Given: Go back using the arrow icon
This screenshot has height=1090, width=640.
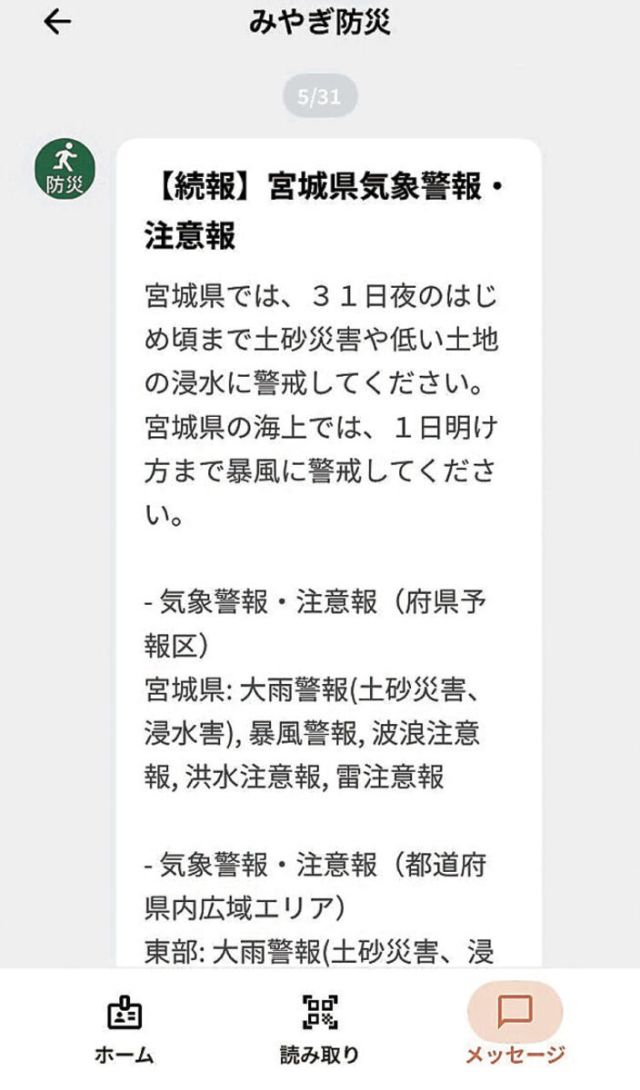Looking at the screenshot, I should click(57, 23).
